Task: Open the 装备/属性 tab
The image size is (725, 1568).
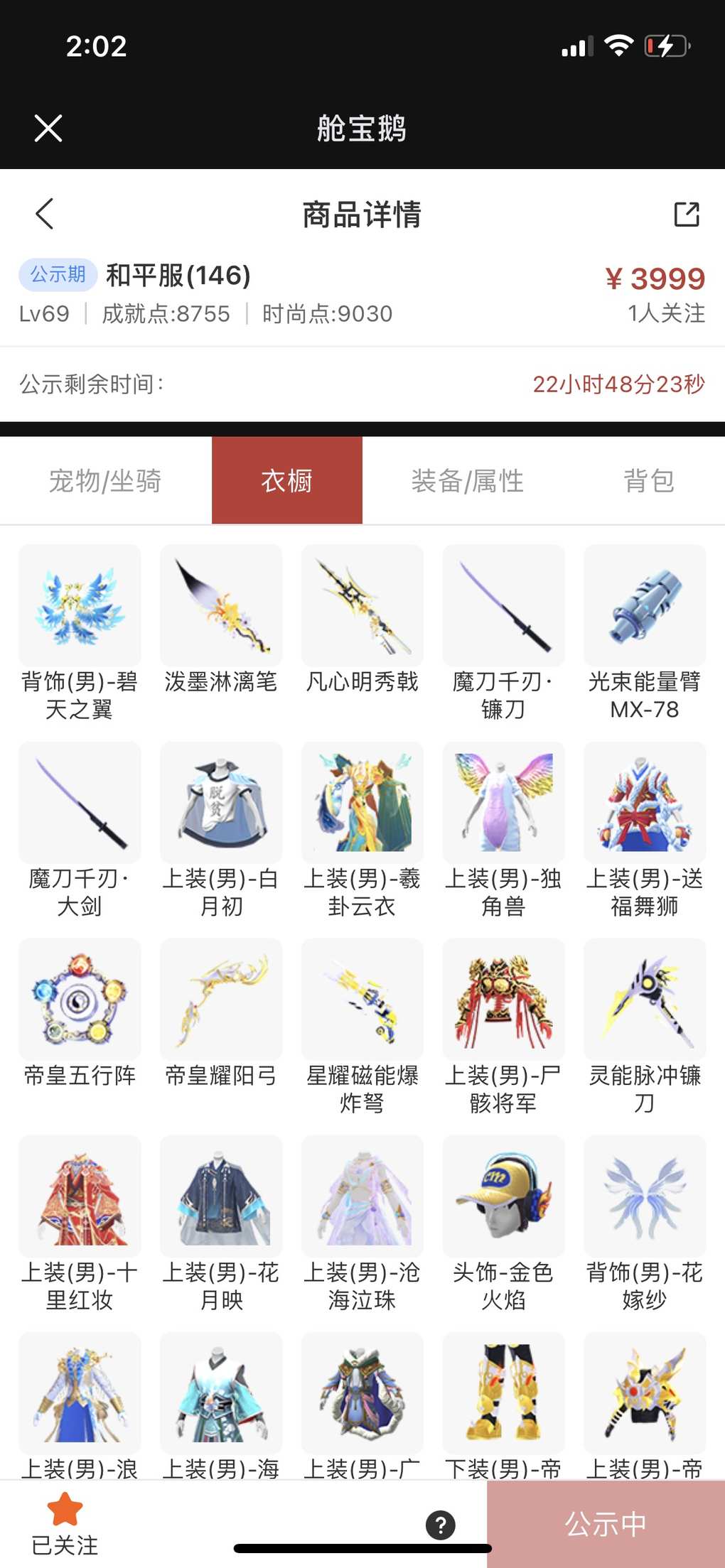Action: [467, 481]
